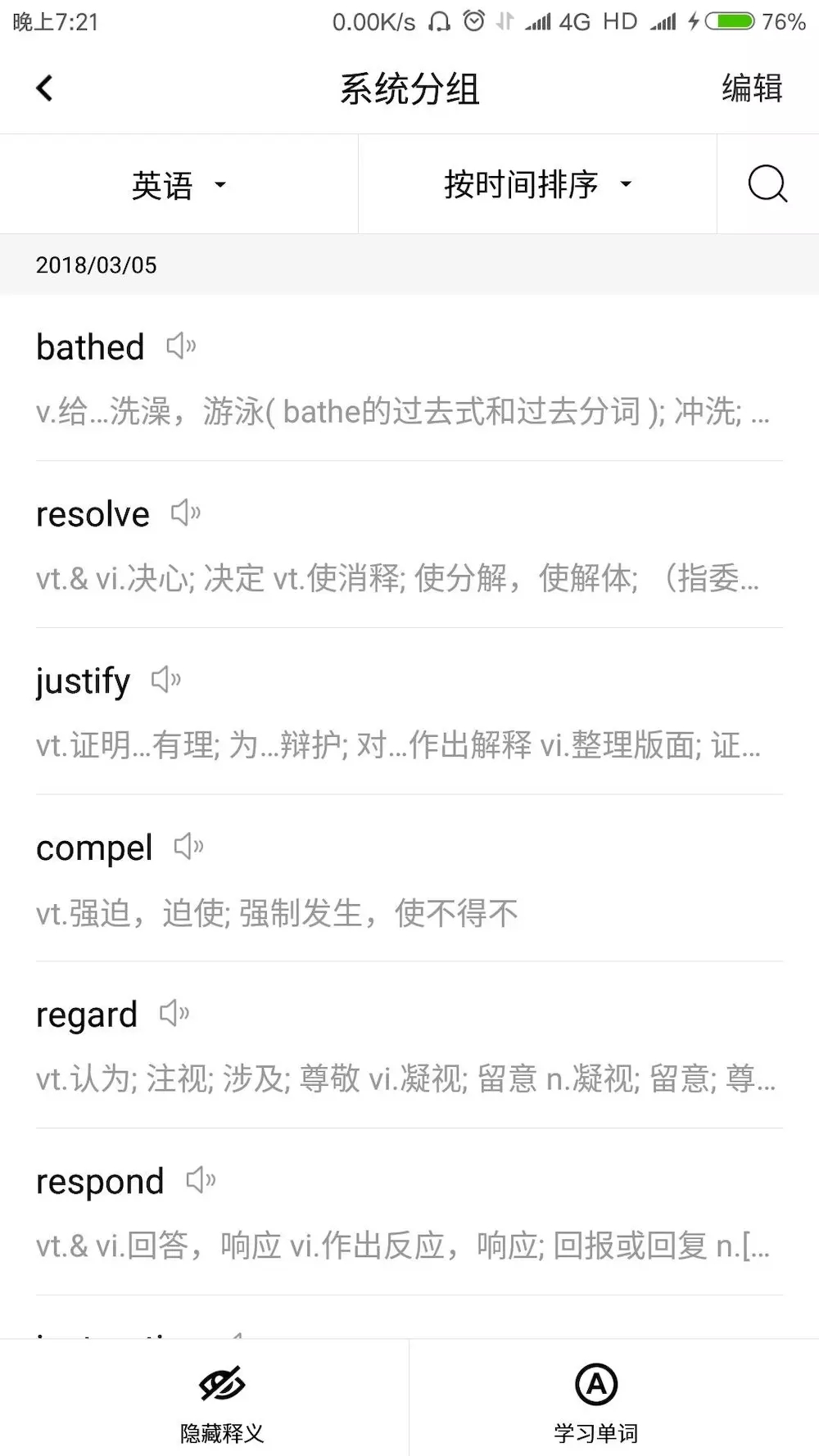Tap 编辑 to edit the word list

752,88
